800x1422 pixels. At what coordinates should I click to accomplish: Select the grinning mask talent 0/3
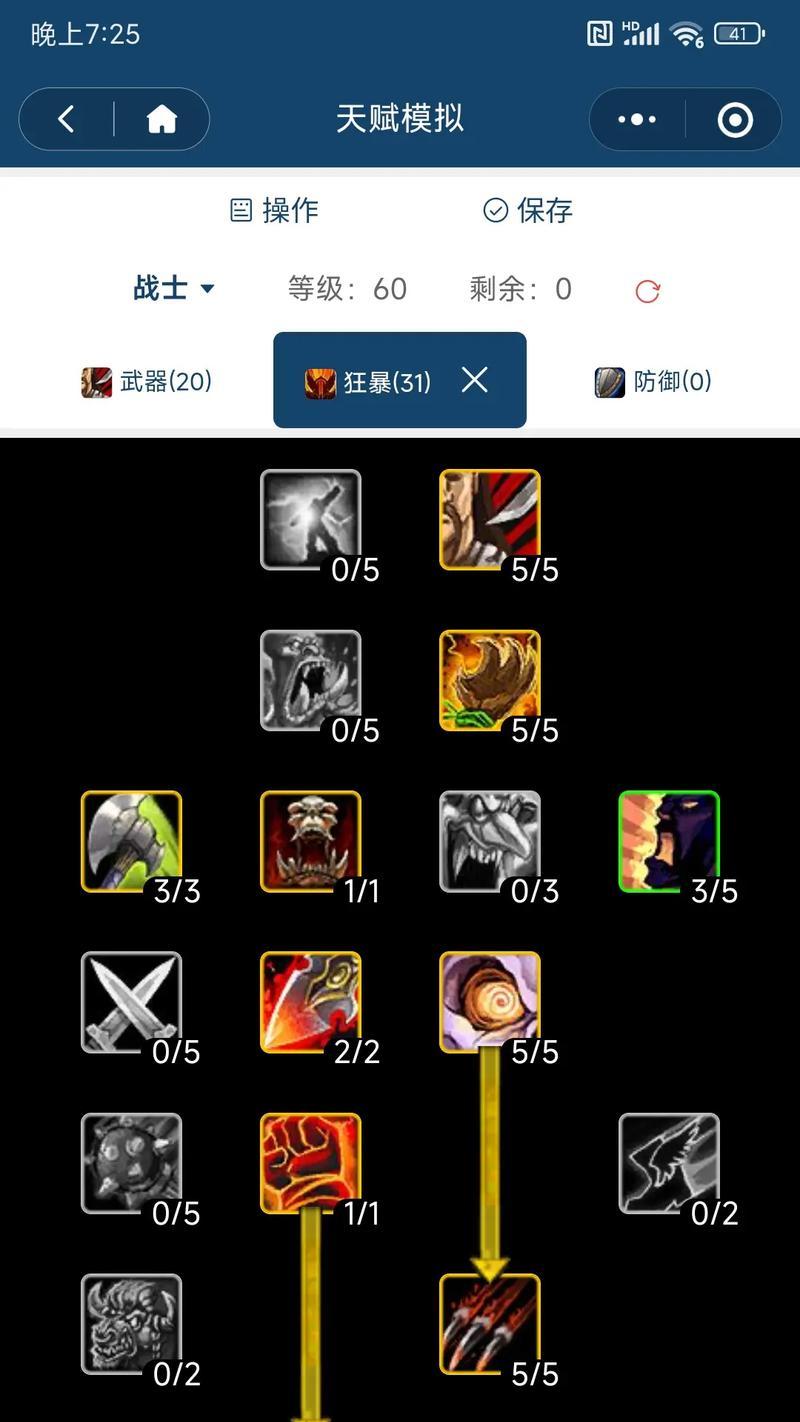pos(490,842)
